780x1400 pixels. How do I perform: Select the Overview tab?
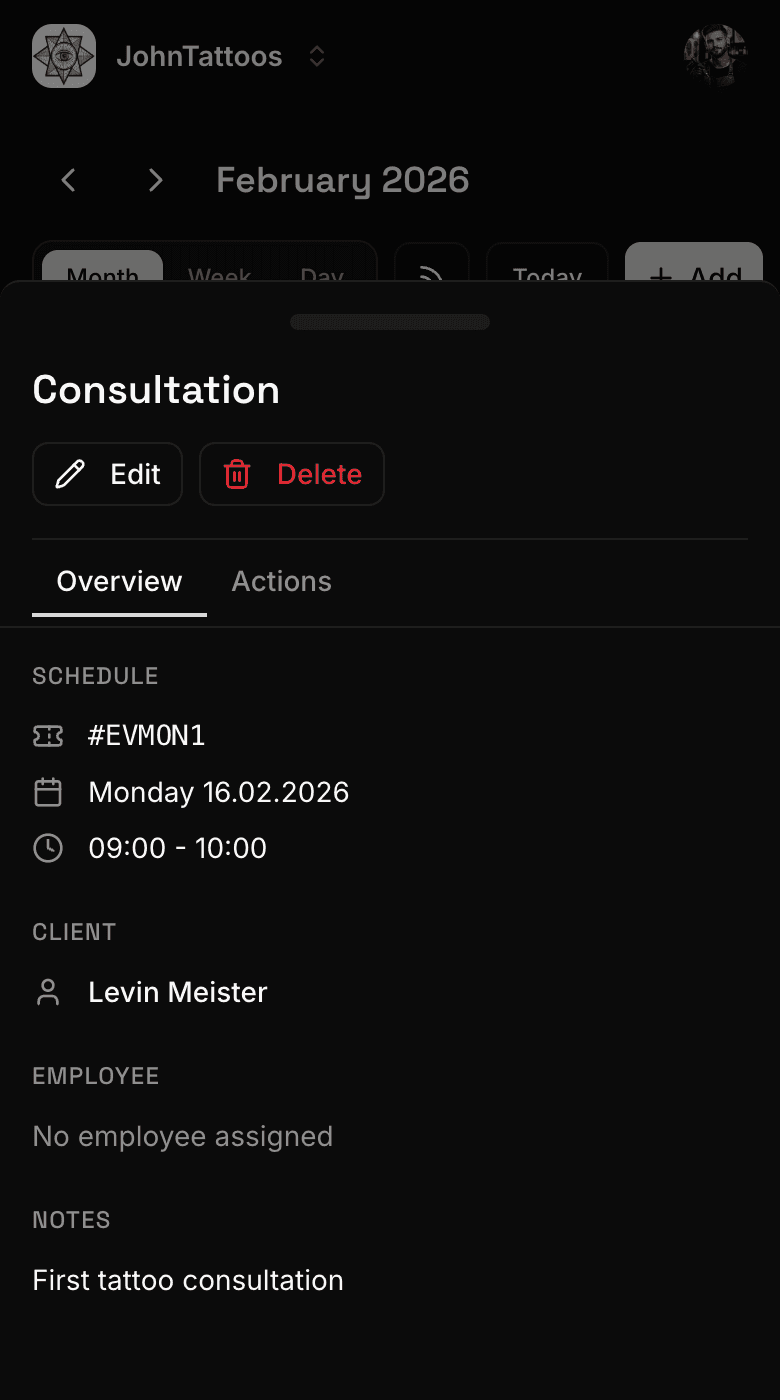pyautogui.click(x=119, y=581)
